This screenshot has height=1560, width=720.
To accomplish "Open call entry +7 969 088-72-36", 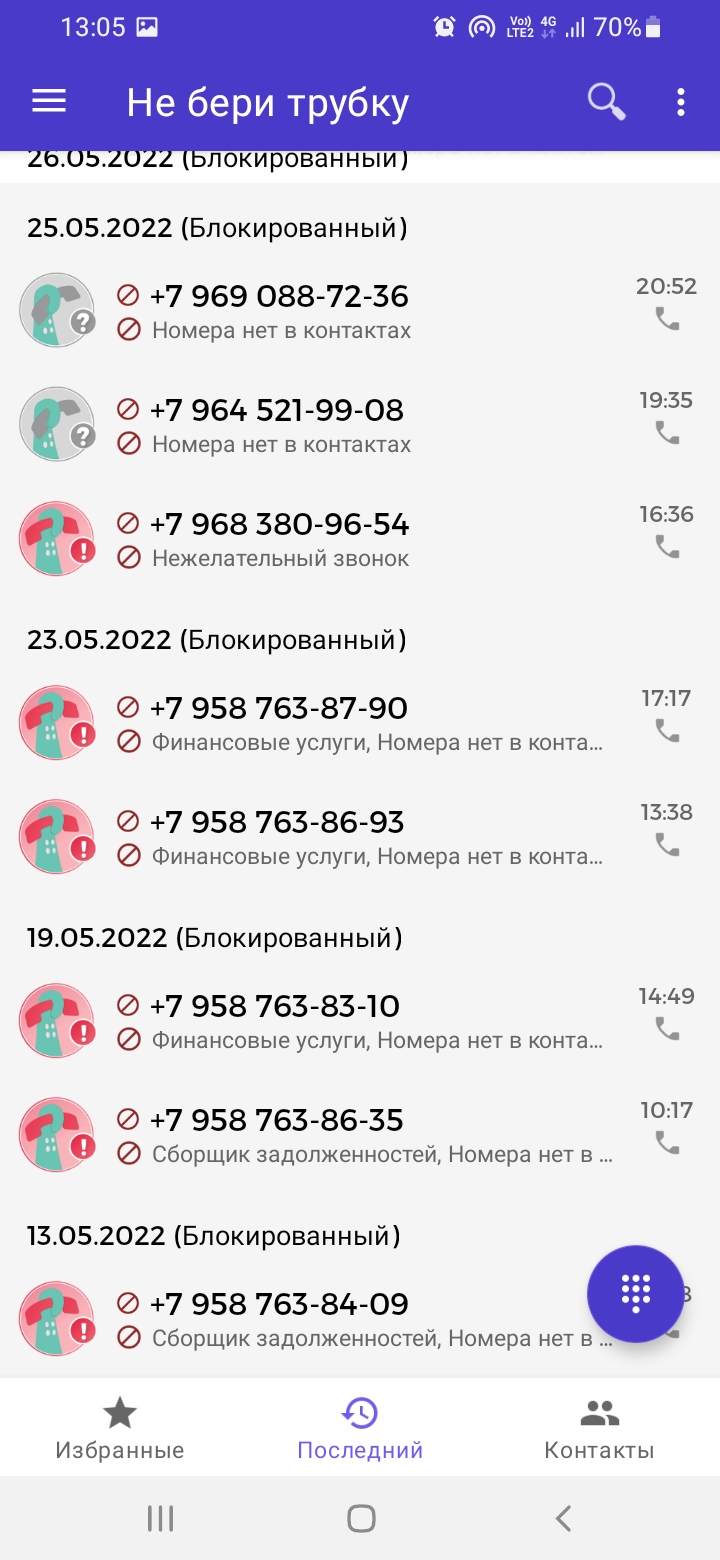I will pyautogui.click(x=360, y=311).
